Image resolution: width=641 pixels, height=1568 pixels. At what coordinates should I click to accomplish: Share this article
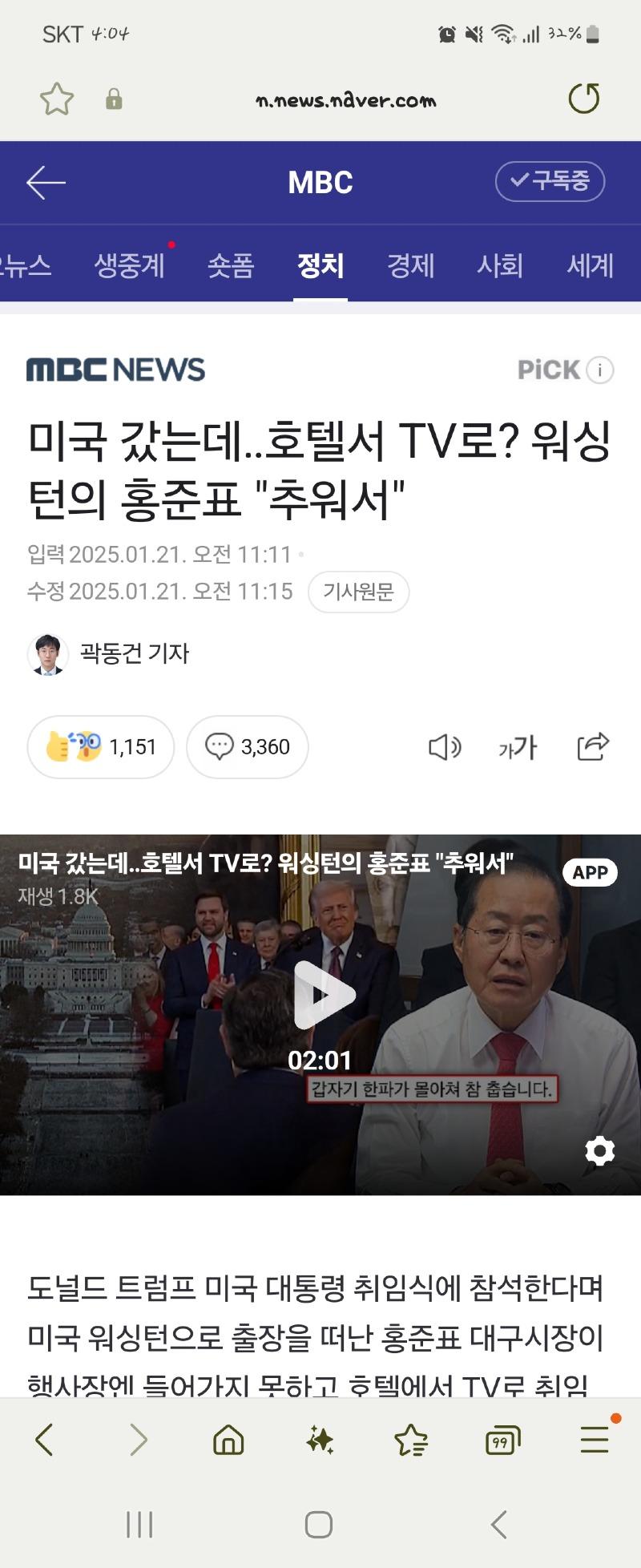coord(593,747)
